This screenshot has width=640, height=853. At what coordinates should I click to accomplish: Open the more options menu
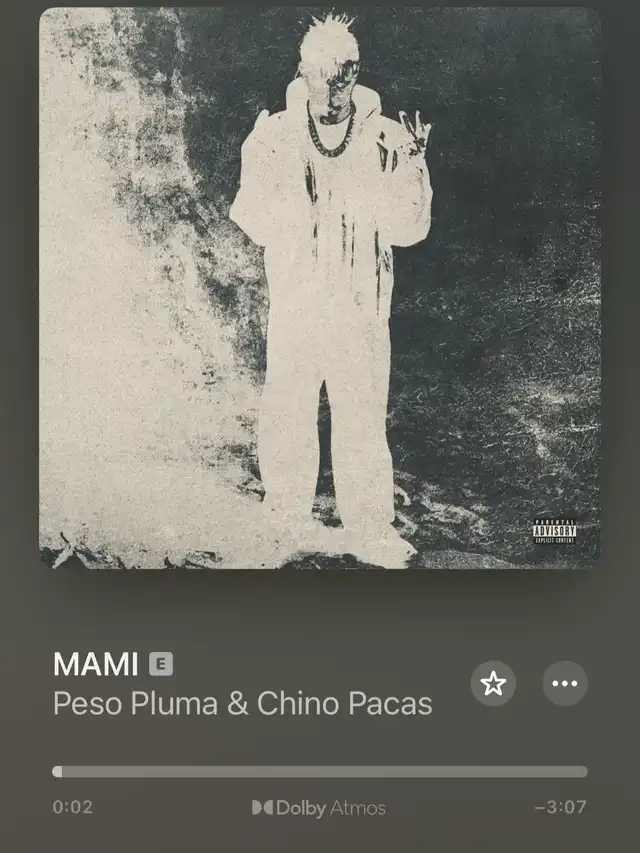pos(565,684)
